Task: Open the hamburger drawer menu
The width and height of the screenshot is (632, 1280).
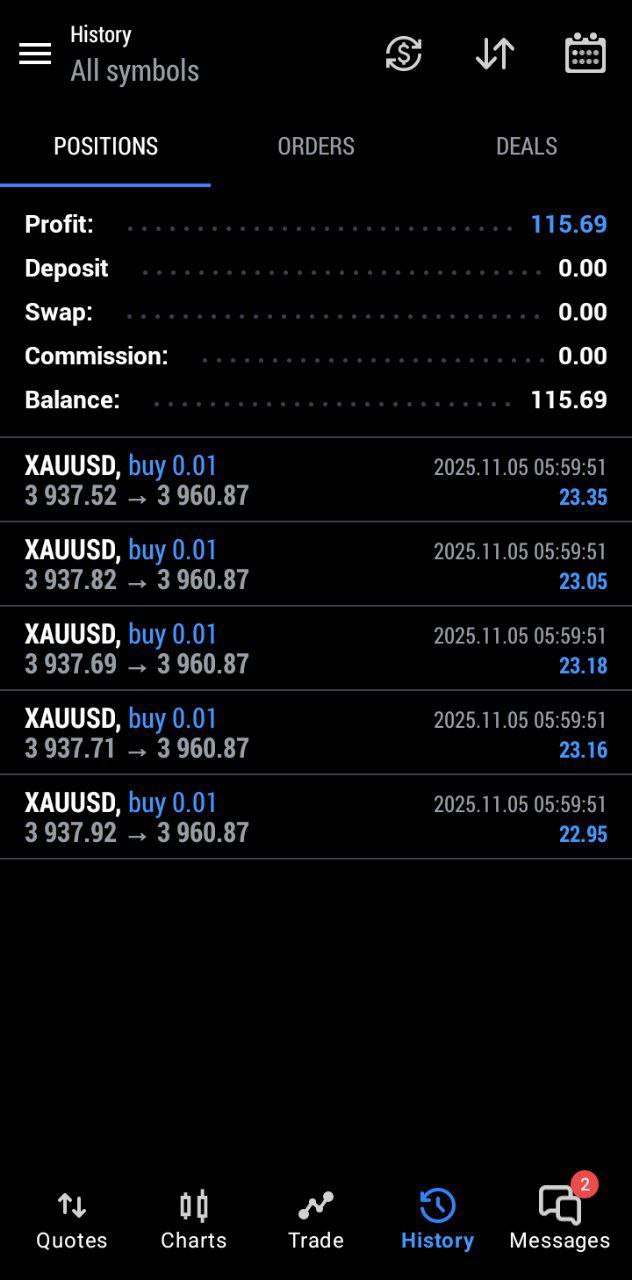Action: pos(35,54)
